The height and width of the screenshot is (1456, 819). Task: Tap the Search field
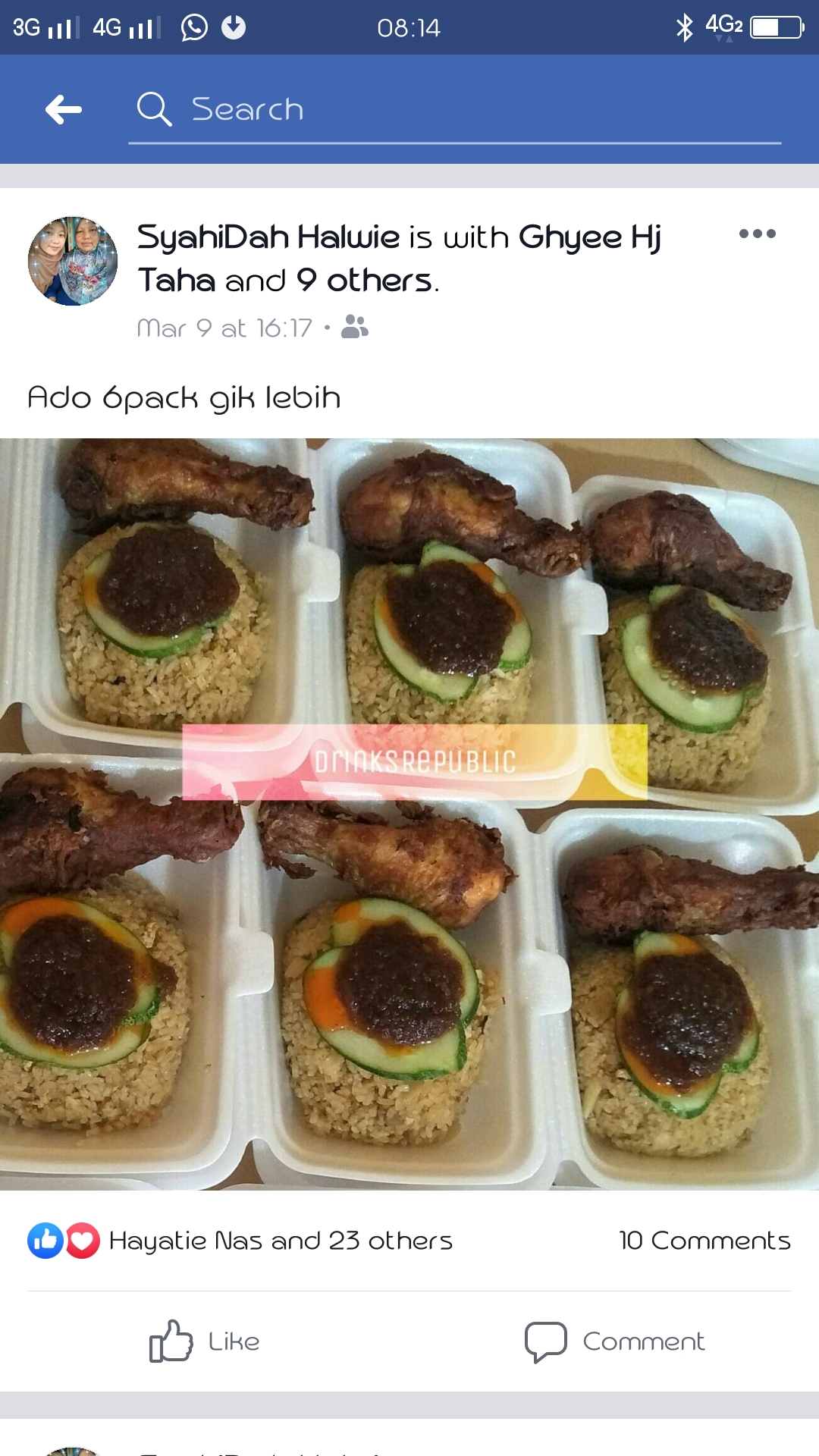click(455, 110)
